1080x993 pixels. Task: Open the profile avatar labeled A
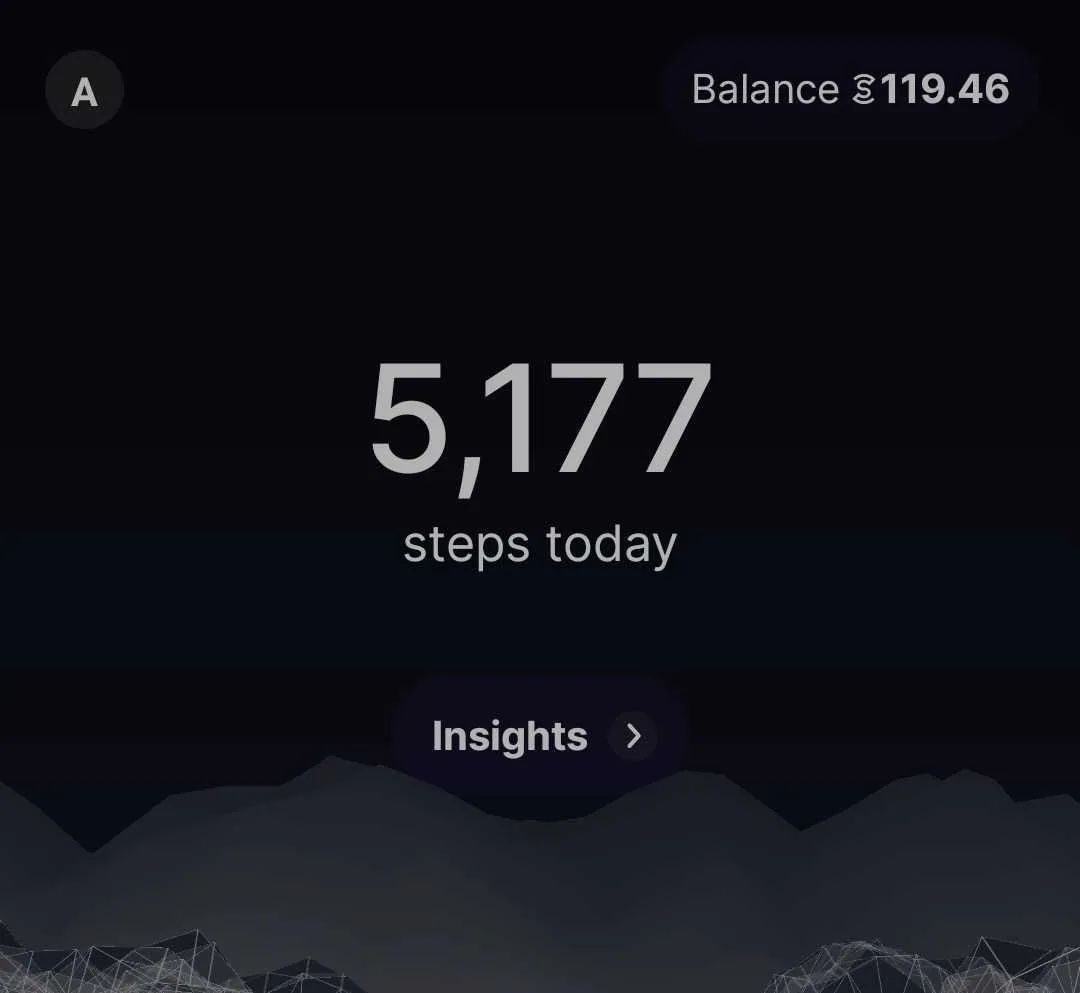coord(85,92)
